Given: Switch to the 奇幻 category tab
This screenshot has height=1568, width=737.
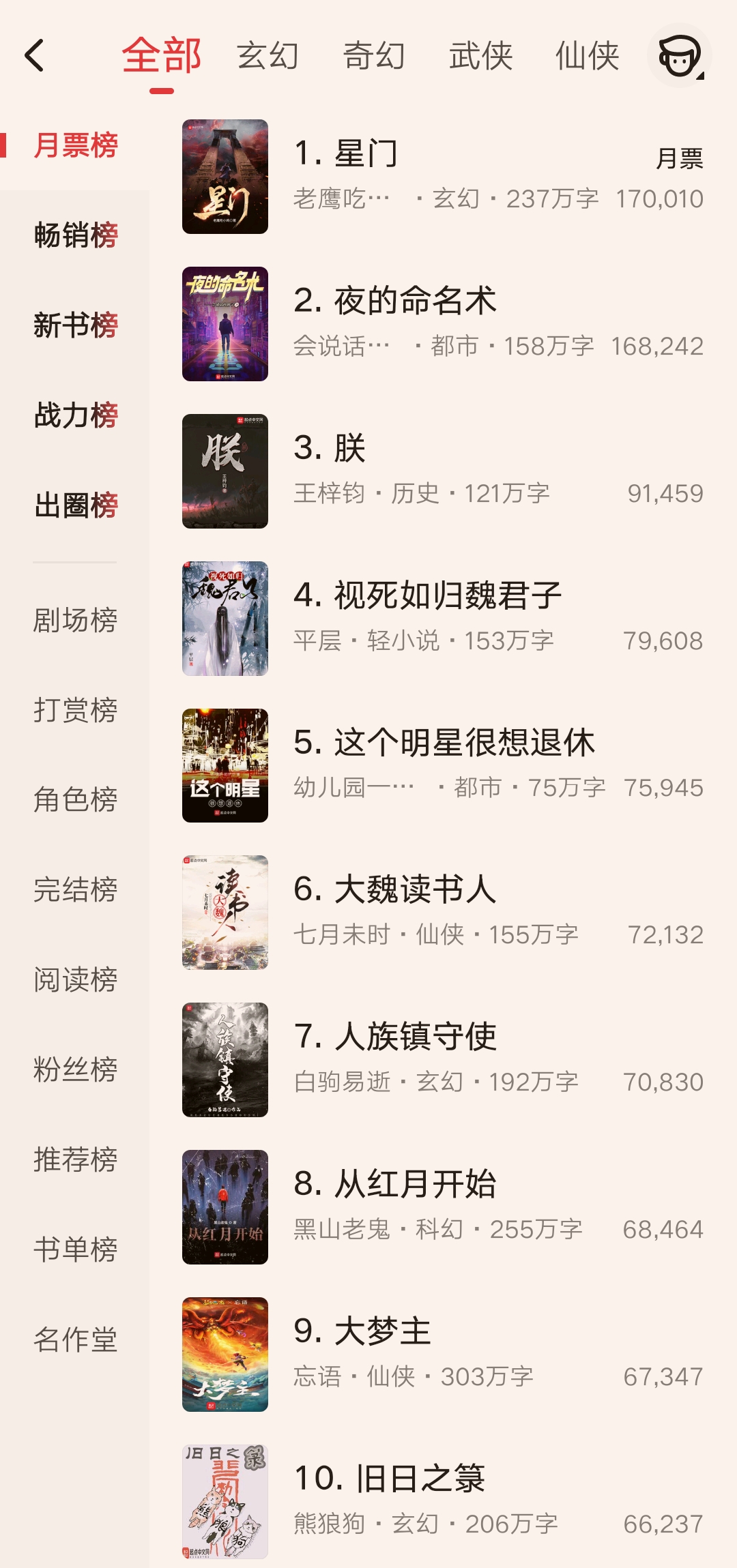Looking at the screenshot, I should coord(374,55).
